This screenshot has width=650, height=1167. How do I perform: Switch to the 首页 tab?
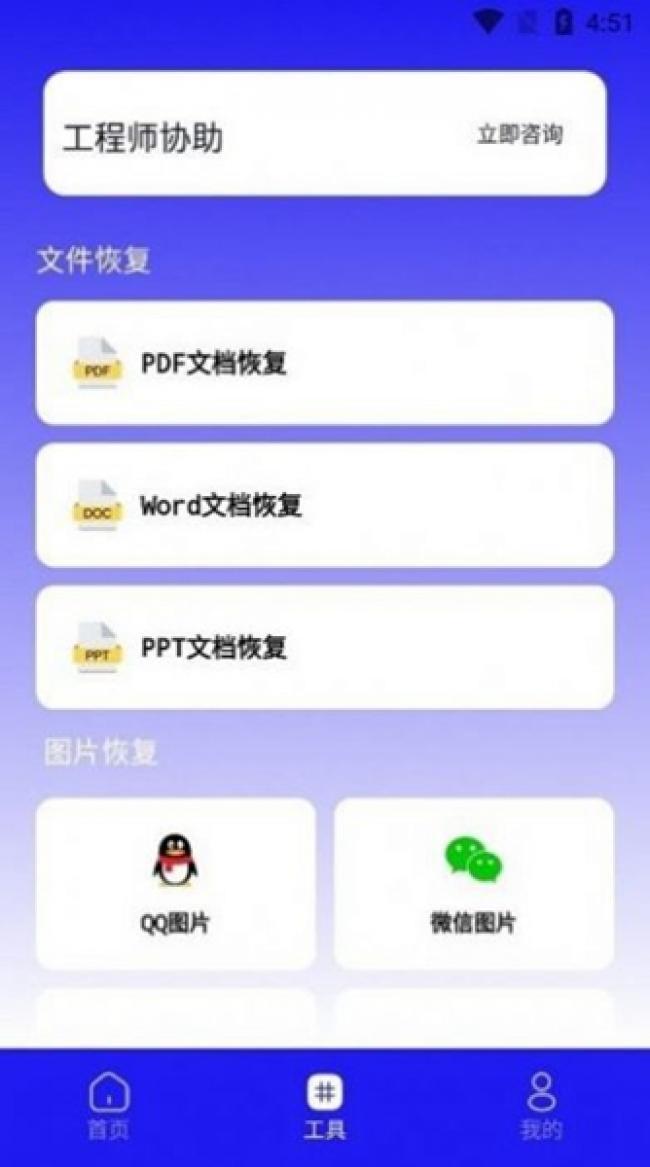(108, 1107)
